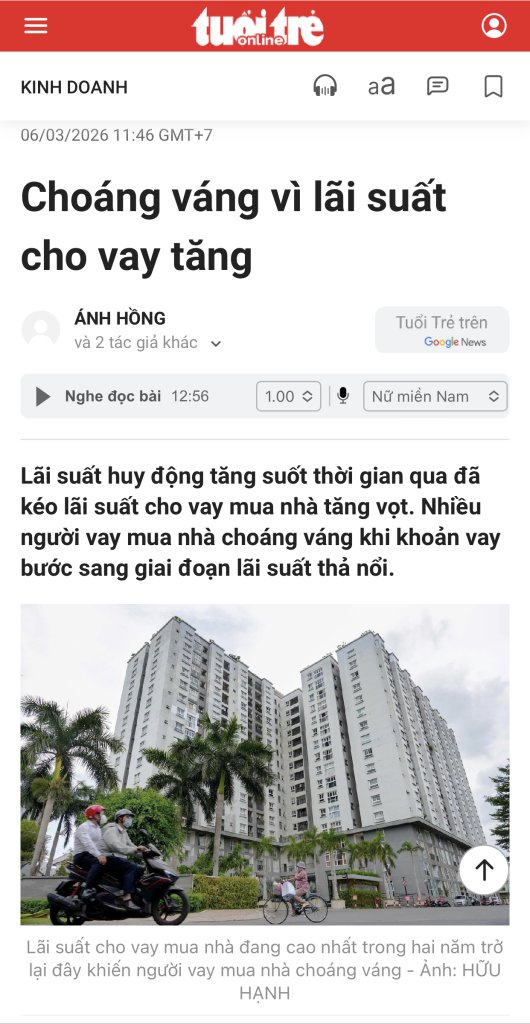Select a different voice than Nữ miền Nam
This screenshot has height=1024, width=530.
click(x=435, y=396)
